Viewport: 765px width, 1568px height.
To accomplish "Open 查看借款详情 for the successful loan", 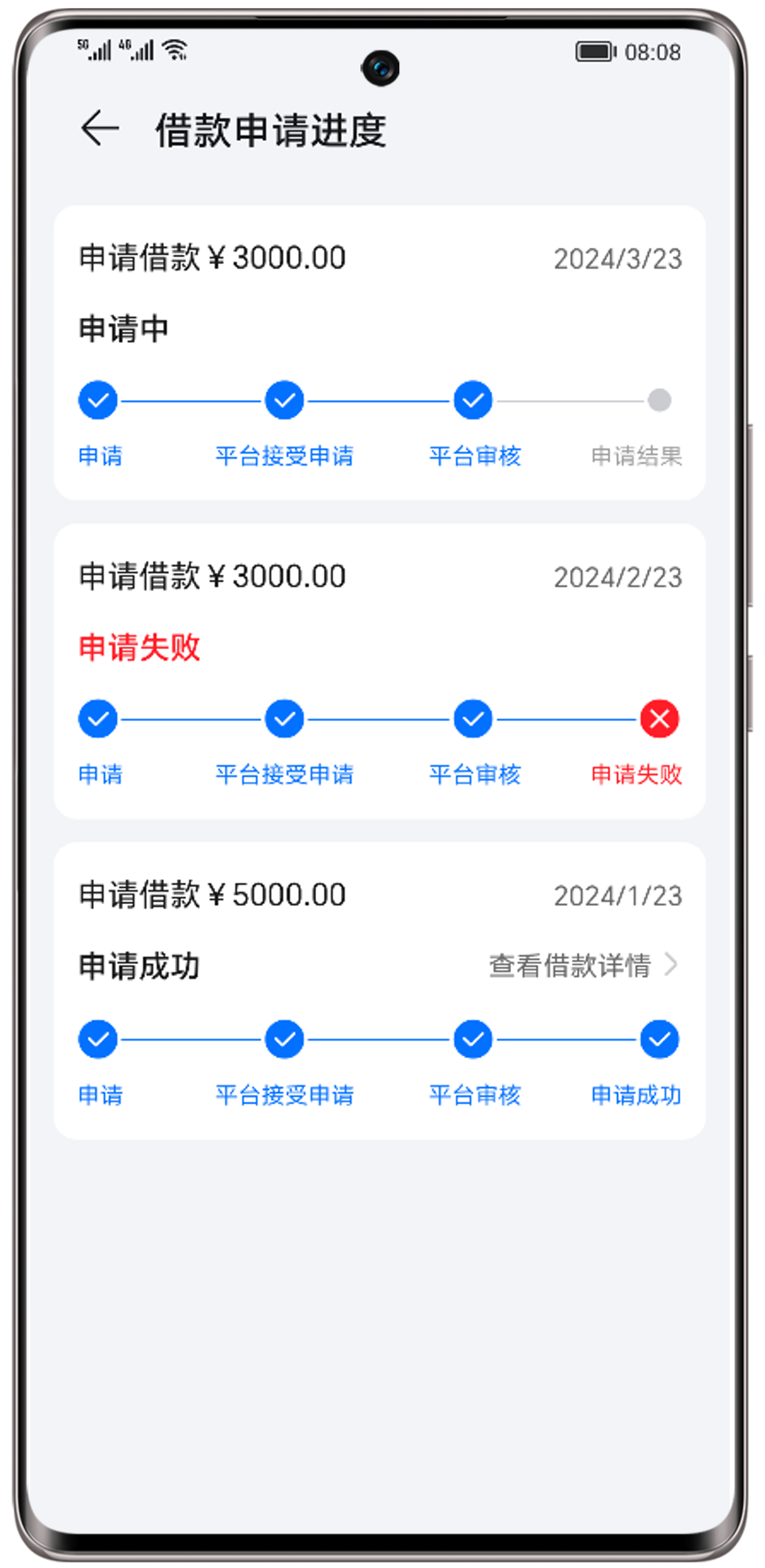I will [x=583, y=965].
